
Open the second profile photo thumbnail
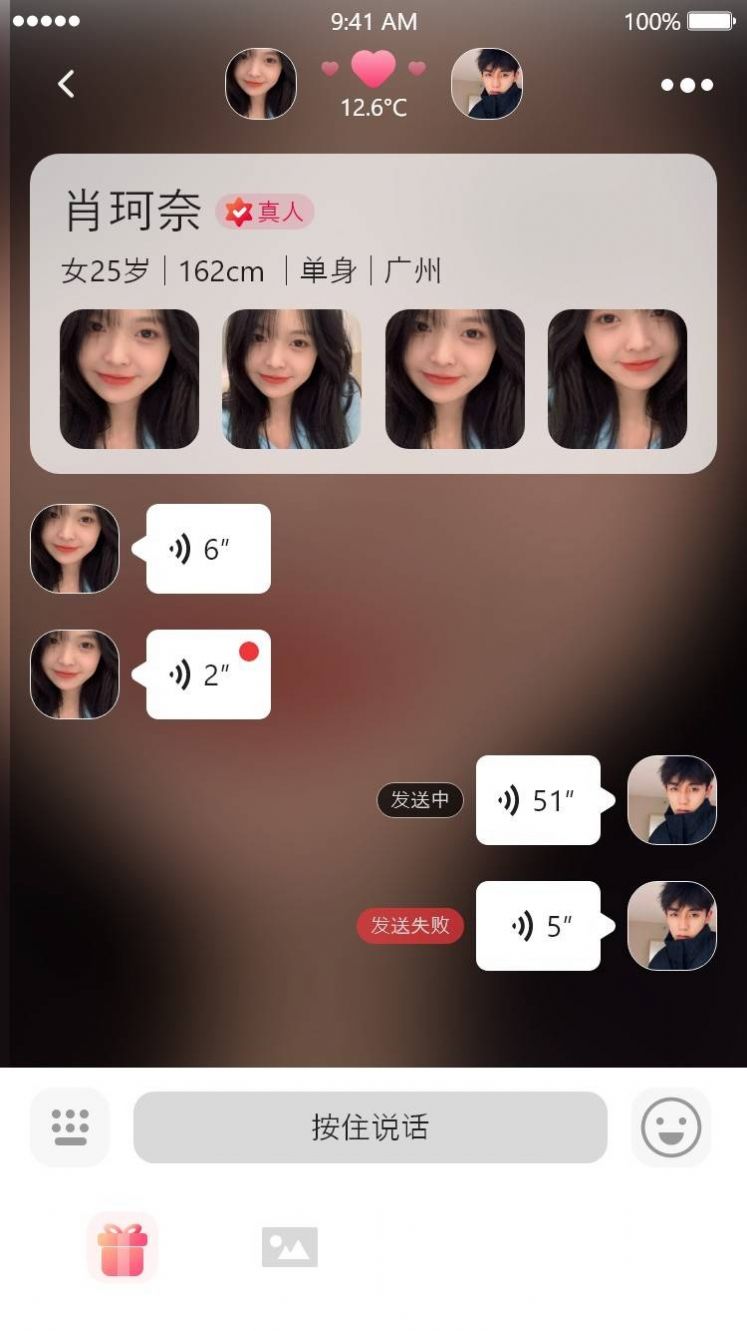coord(290,378)
